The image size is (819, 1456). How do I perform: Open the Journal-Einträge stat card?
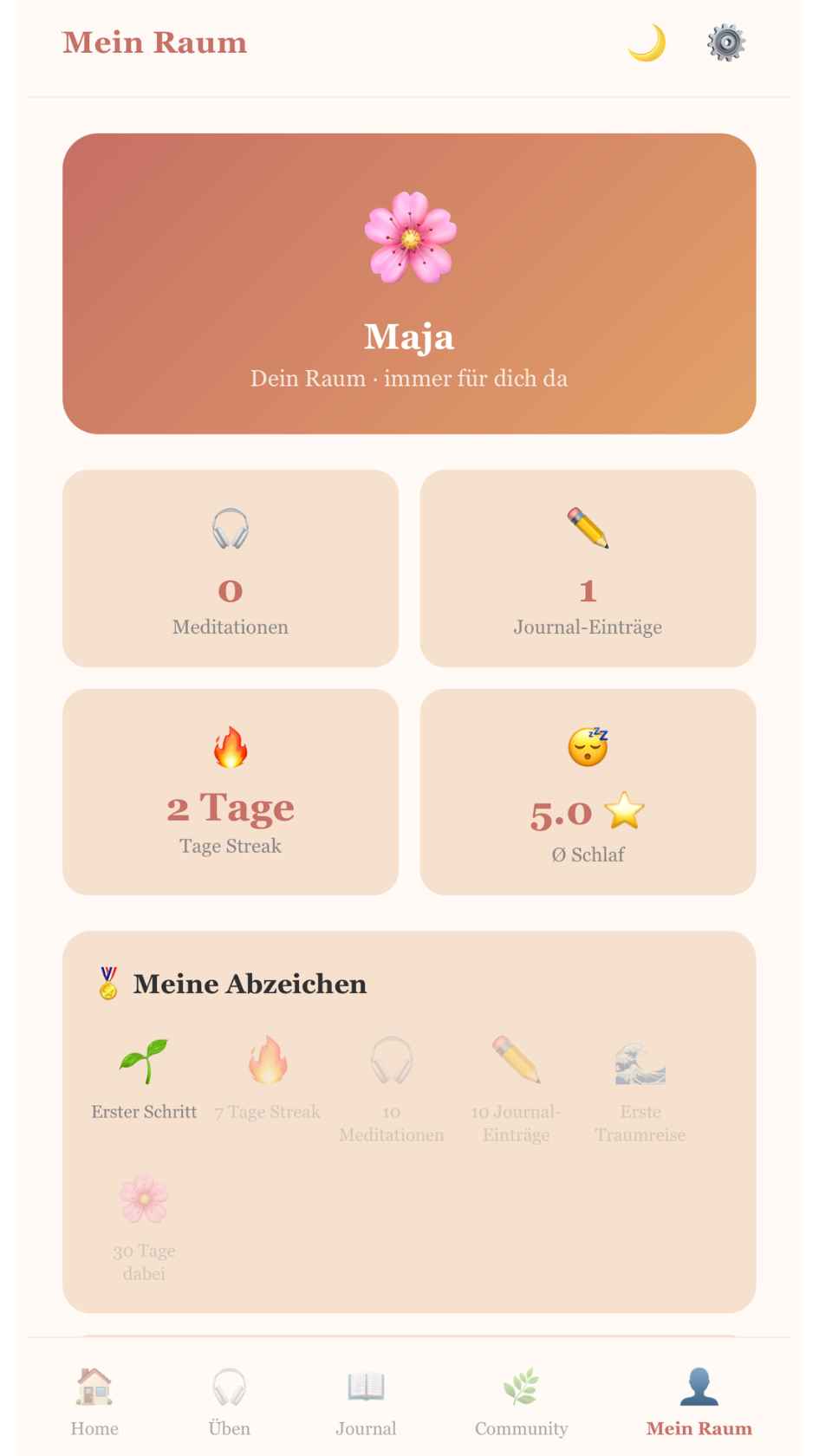(588, 569)
